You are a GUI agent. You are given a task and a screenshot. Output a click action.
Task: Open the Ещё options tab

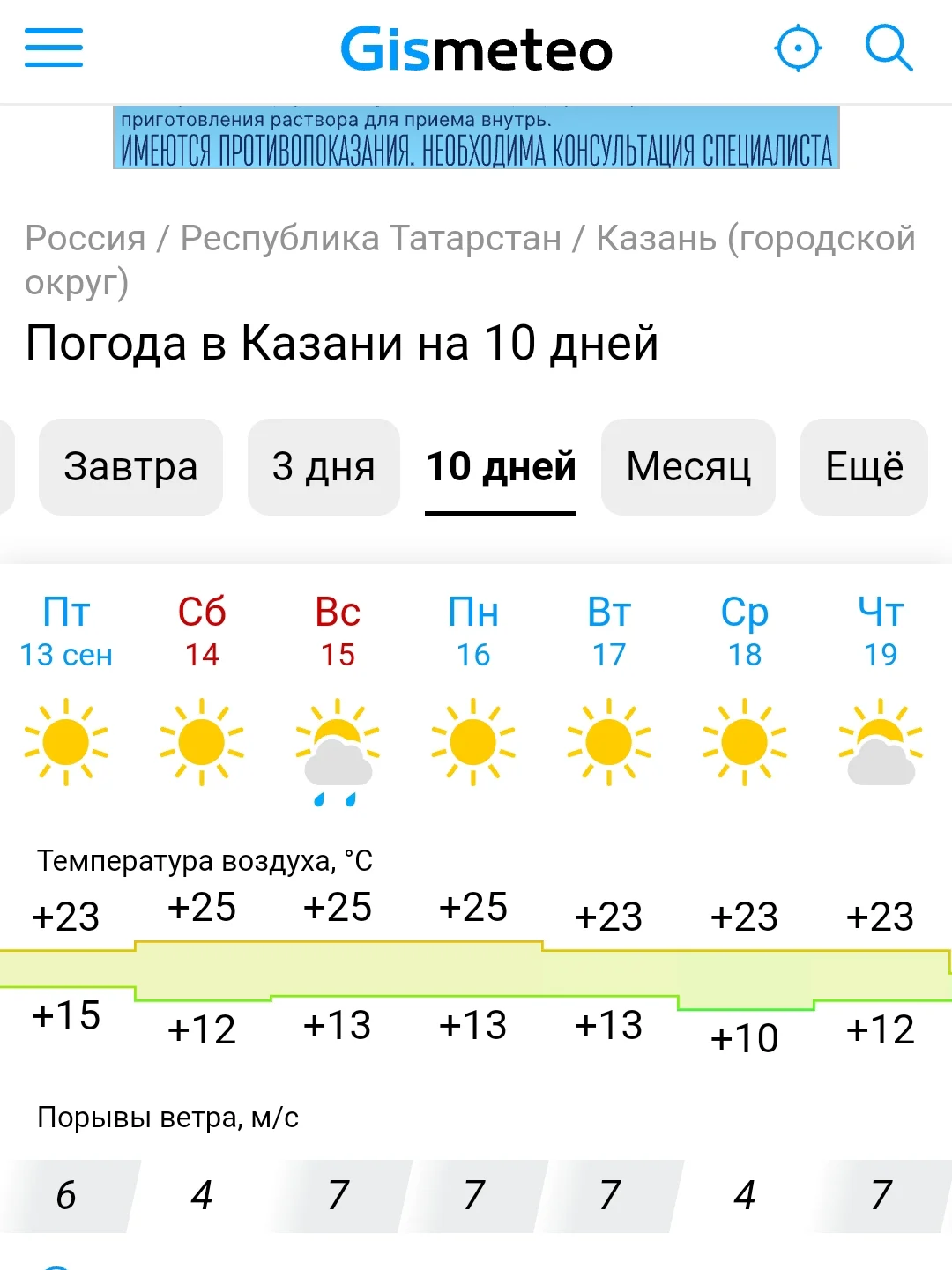coord(864,467)
